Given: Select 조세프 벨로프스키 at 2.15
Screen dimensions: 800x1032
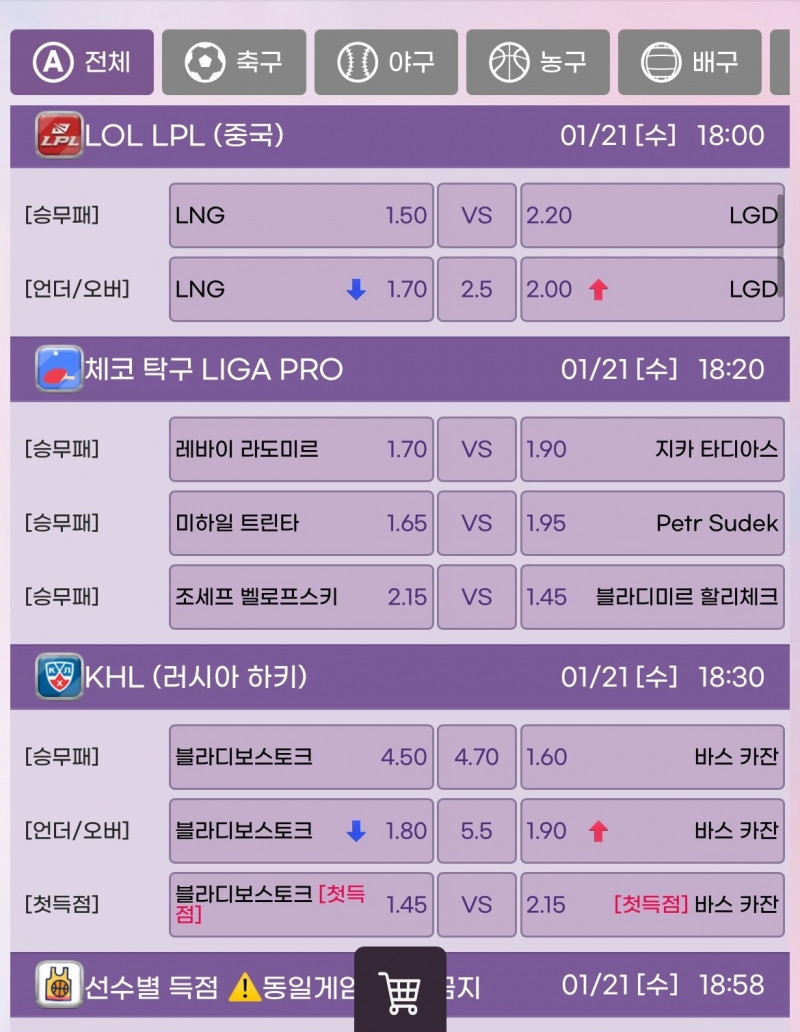Looking at the screenshot, I should (x=301, y=597).
